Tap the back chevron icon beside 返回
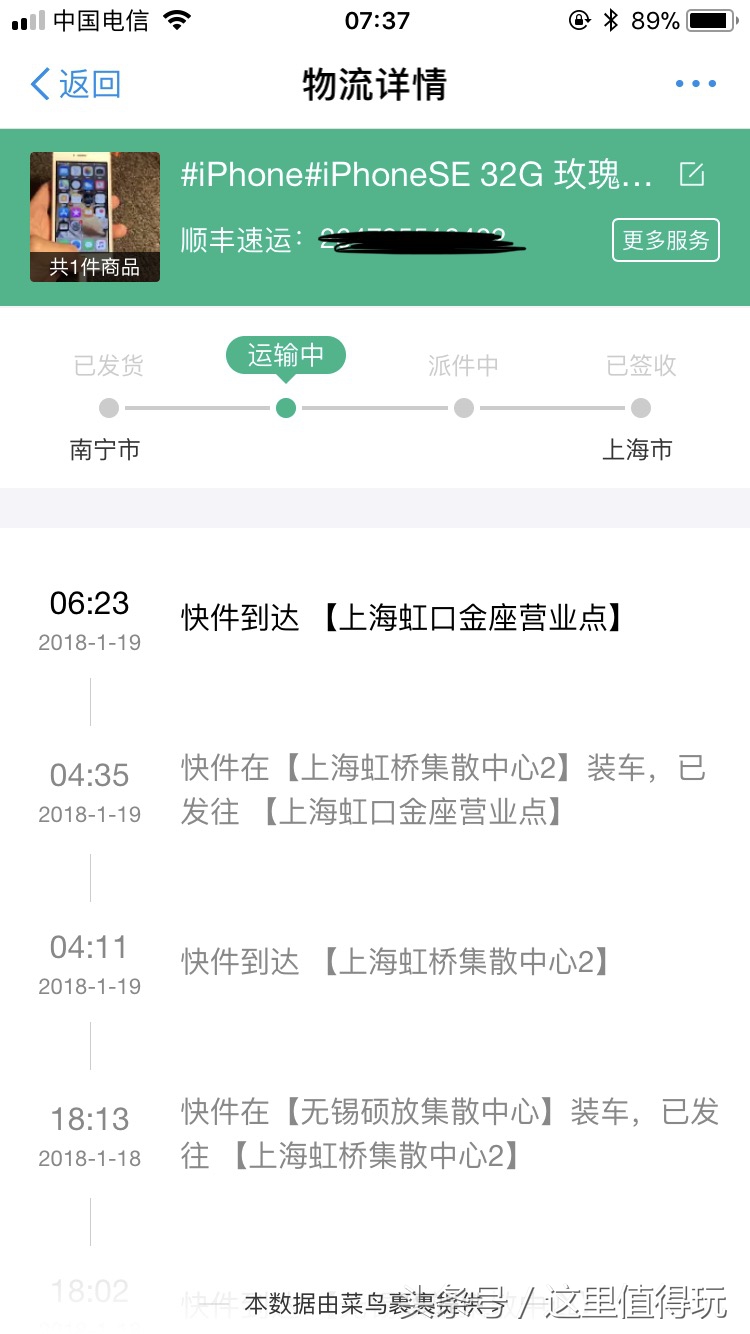 click(37, 85)
